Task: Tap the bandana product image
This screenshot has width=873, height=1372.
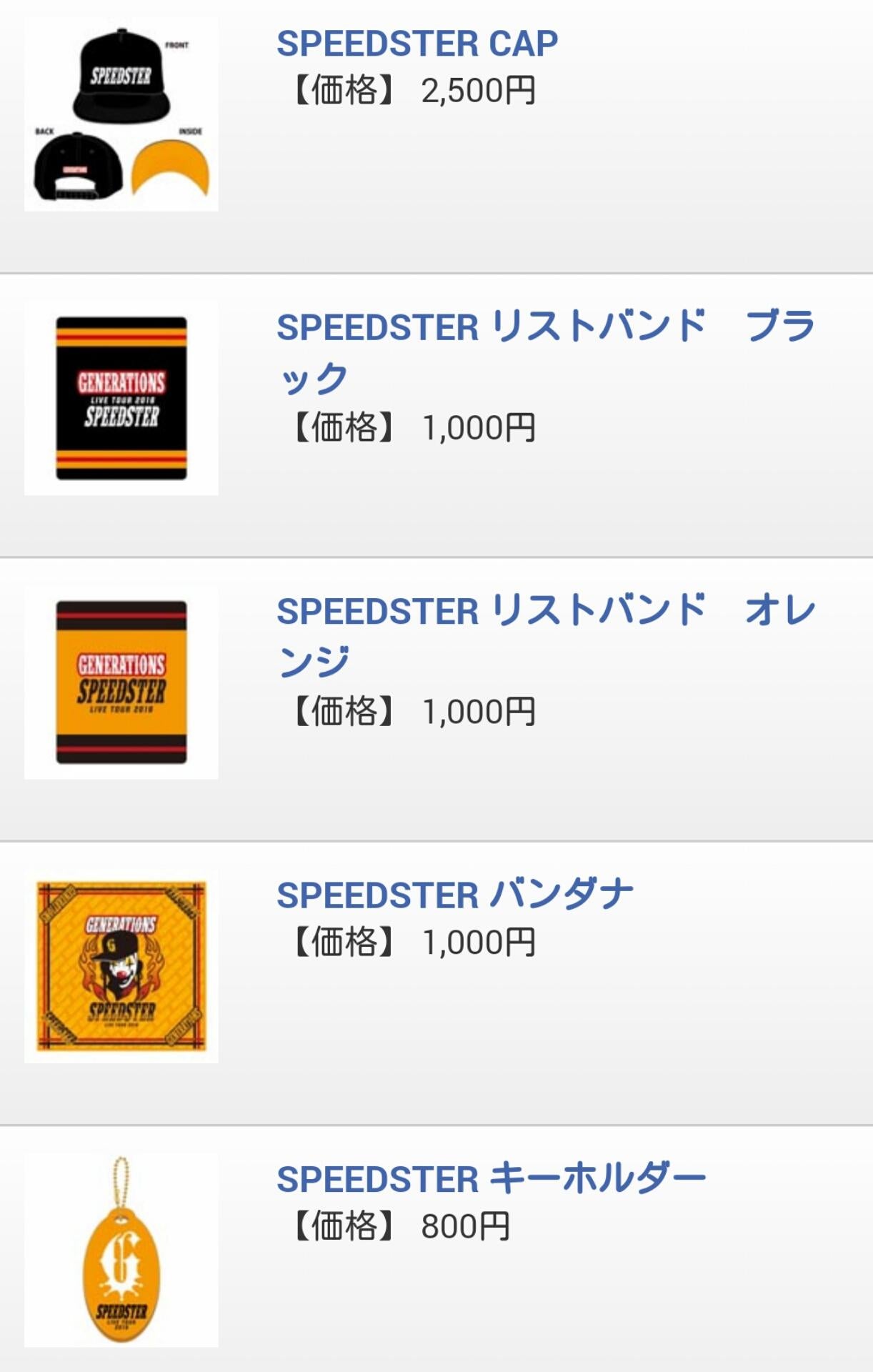Action: [x=121, y=966]
